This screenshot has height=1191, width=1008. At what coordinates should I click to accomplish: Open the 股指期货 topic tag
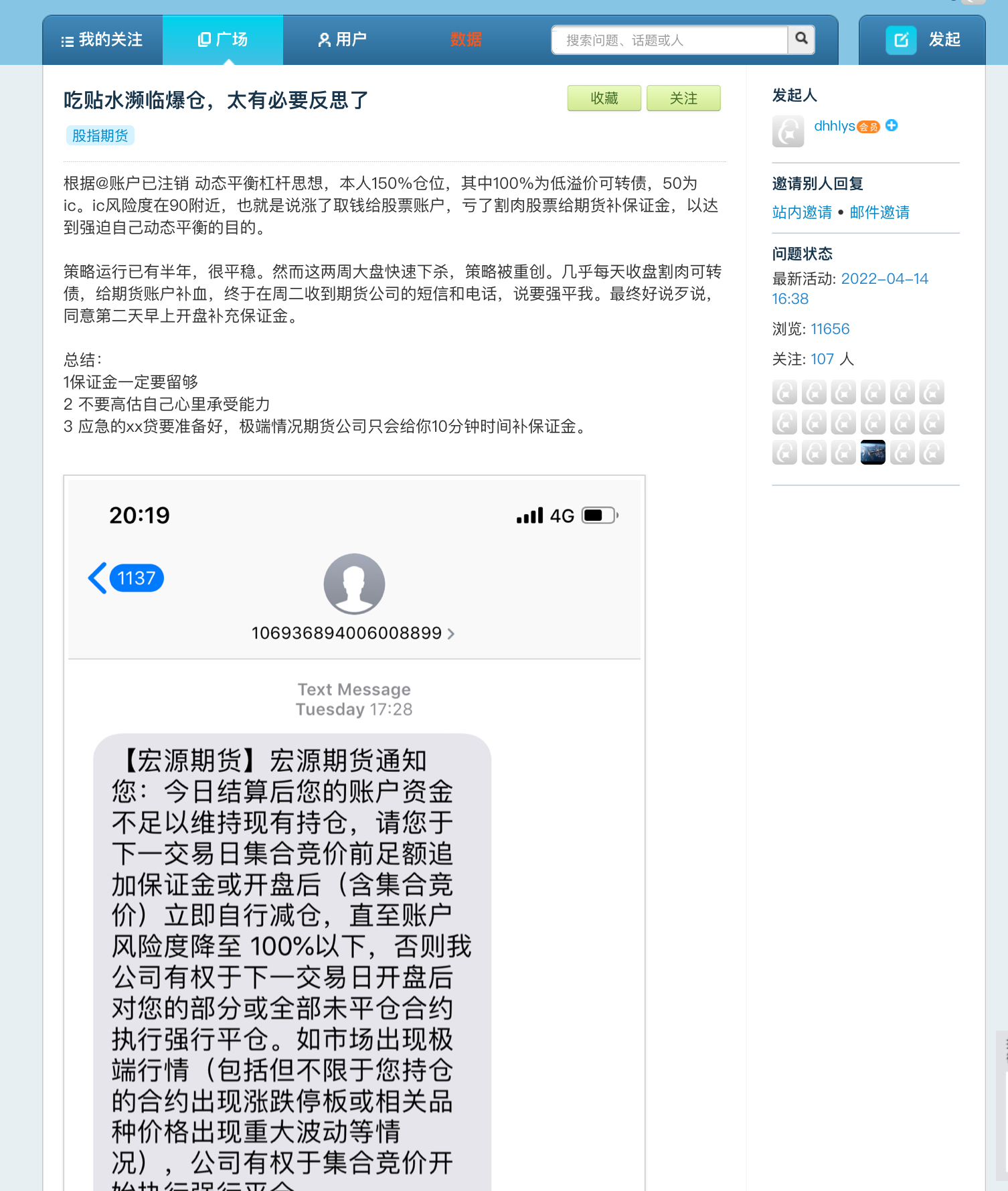[100, 136]
